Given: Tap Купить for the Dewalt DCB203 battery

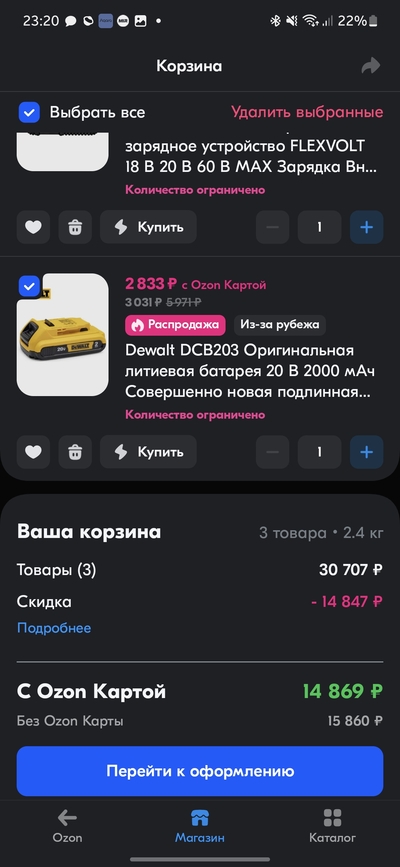Looking at the screenshot, I should click(x=148, y=452).
